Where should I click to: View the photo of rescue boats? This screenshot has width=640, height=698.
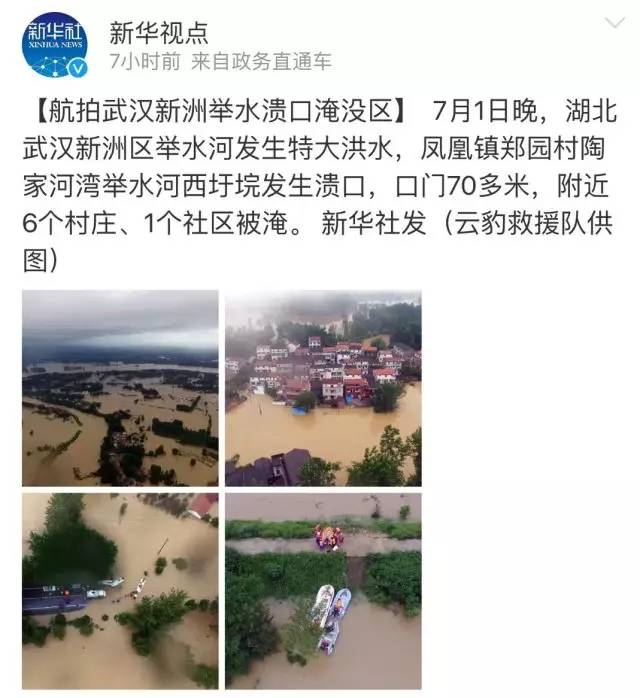pos(323,590)
